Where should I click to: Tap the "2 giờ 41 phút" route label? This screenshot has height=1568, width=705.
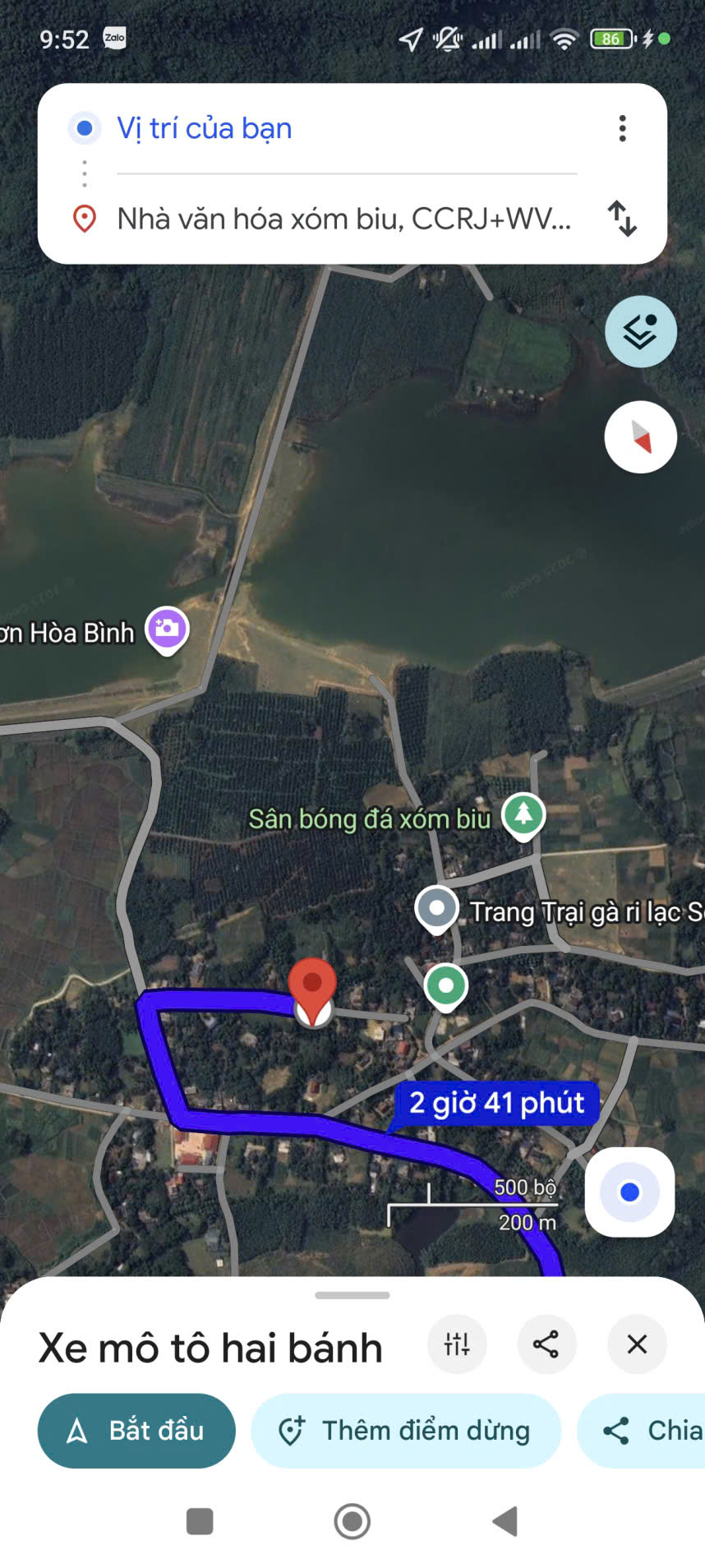496,1103
